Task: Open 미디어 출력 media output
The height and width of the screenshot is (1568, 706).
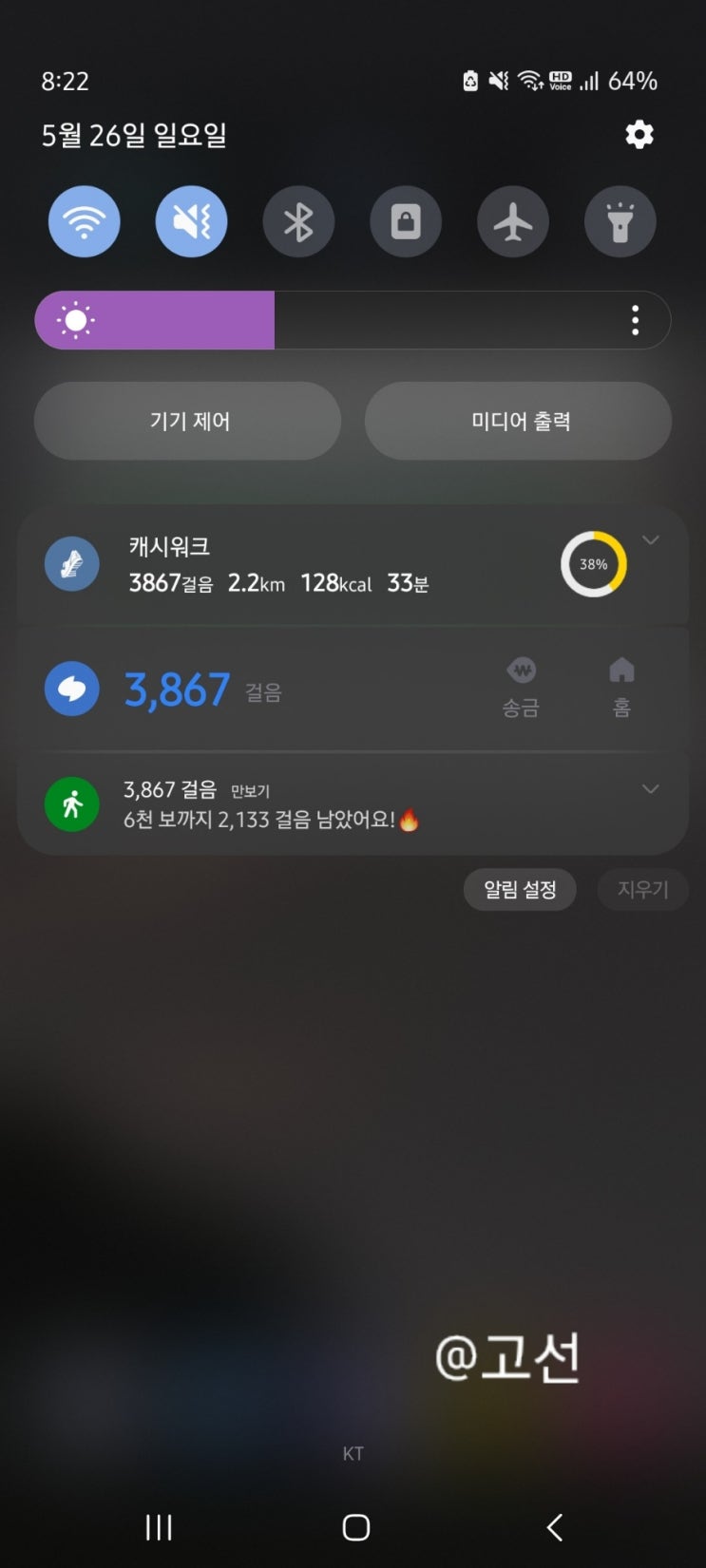Action: point(519,421)
